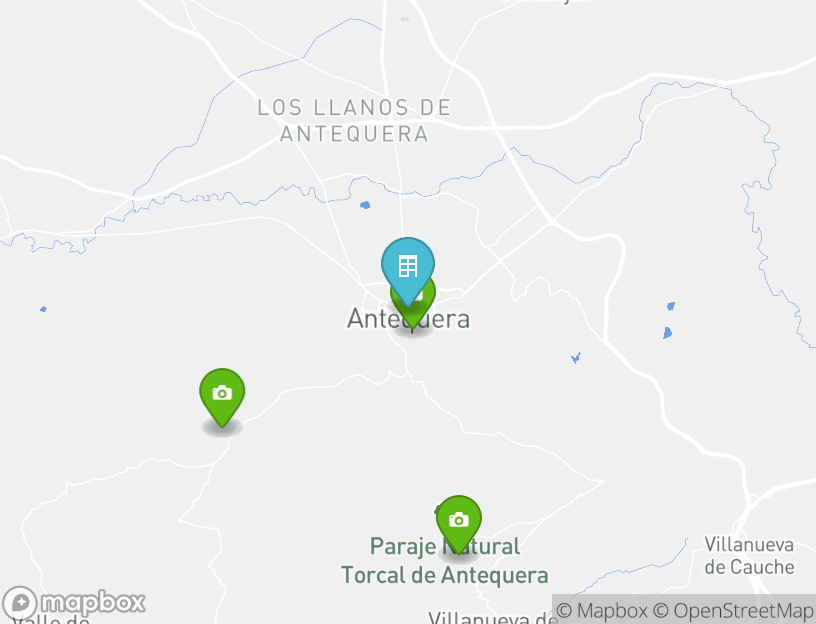Select the green camera pin west of Antequera
Viewport: 816px width, 624px height.
coord(222,394)
